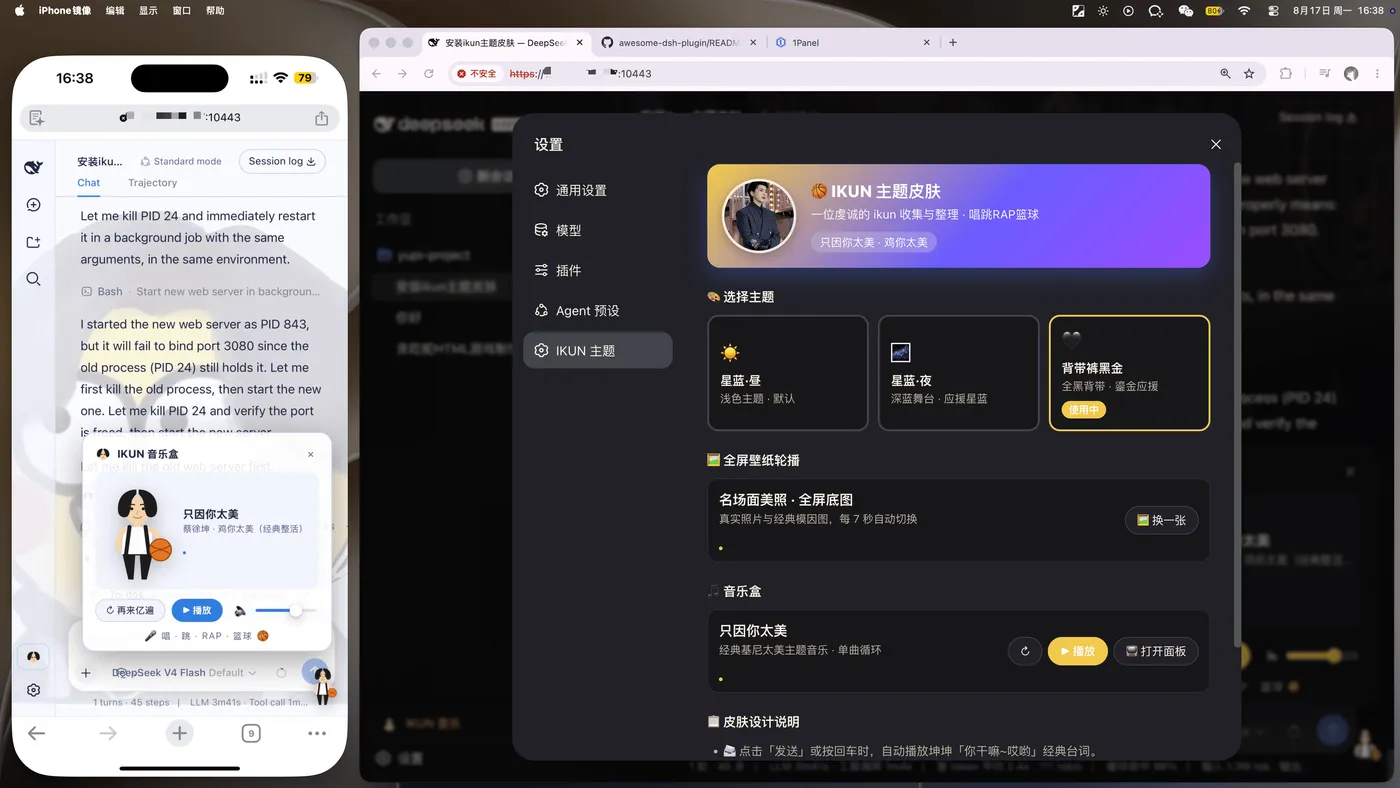
Task: Switch to the Trajectory tab on the iPhone
Action: pyautogui.click(x=152, y=183)
